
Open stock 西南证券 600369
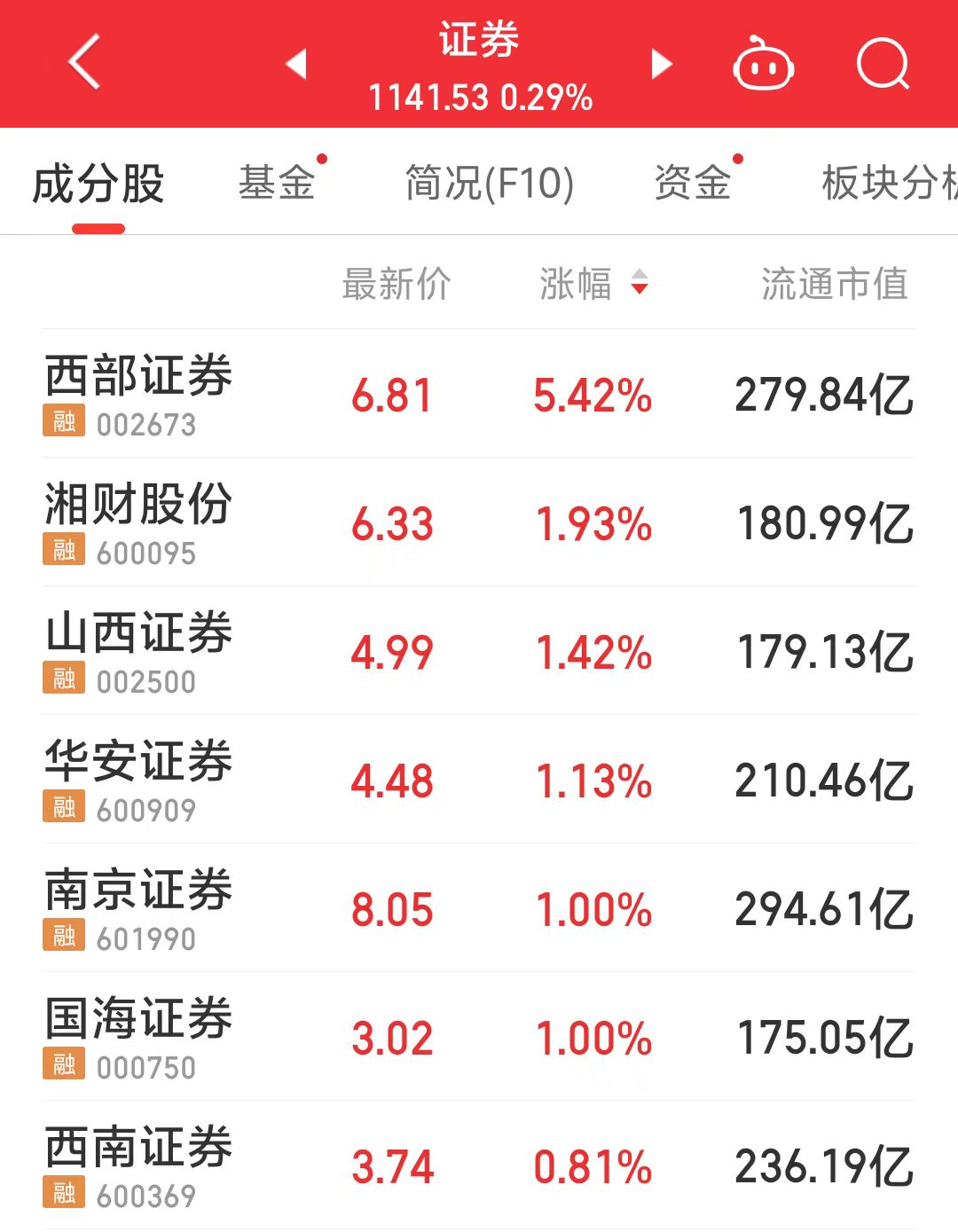coord(138,1165)
